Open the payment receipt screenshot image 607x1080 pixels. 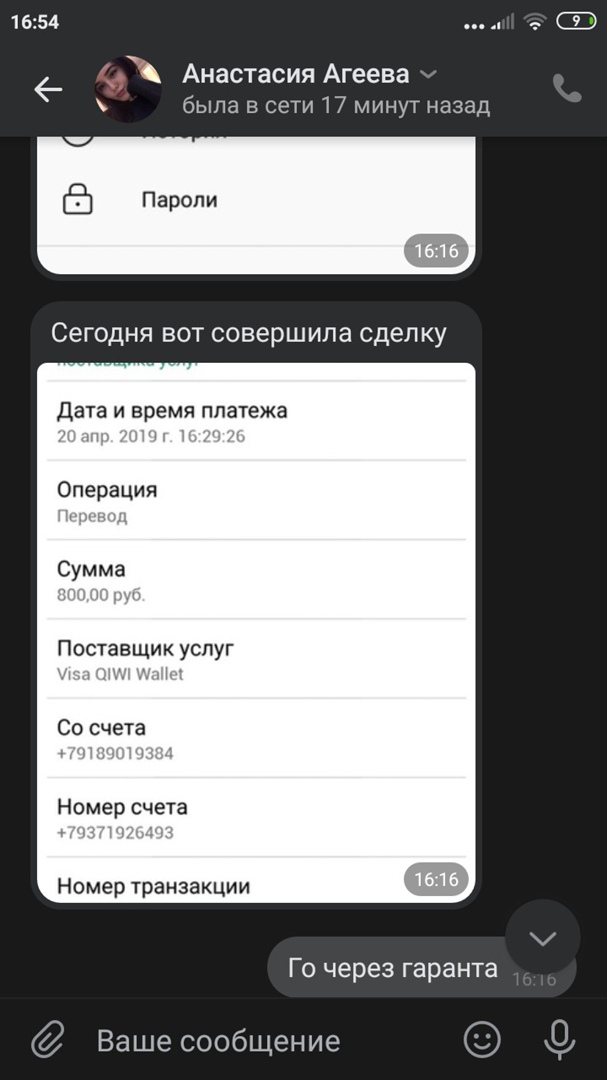click(x=255, y=632)
